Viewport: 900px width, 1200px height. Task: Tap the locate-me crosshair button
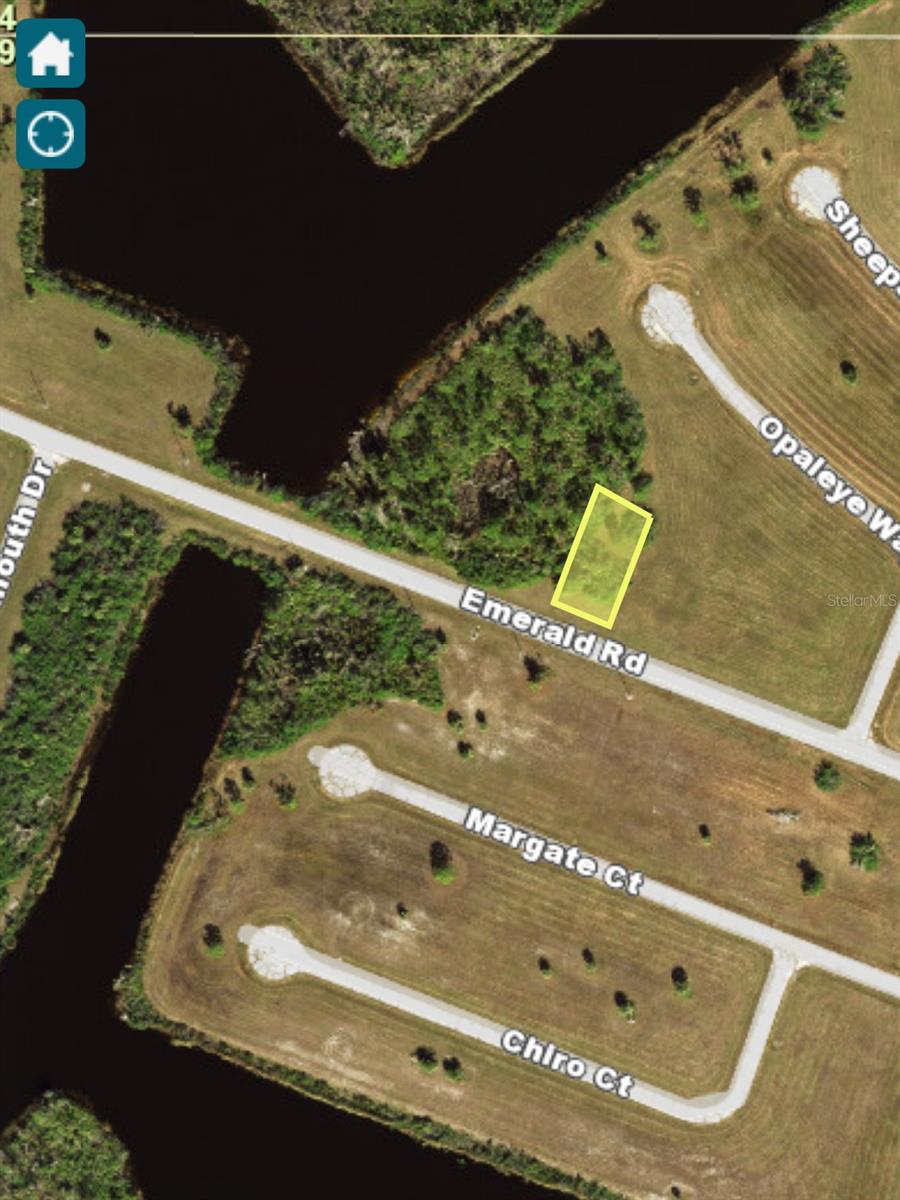[x=50, y=134]
